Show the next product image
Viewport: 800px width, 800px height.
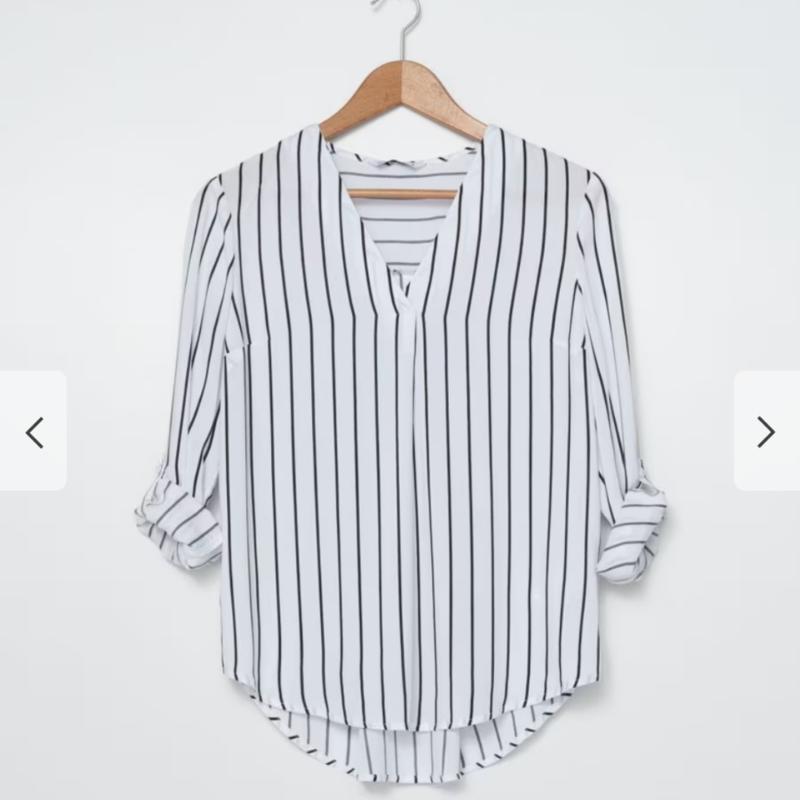tap(766, 431)
